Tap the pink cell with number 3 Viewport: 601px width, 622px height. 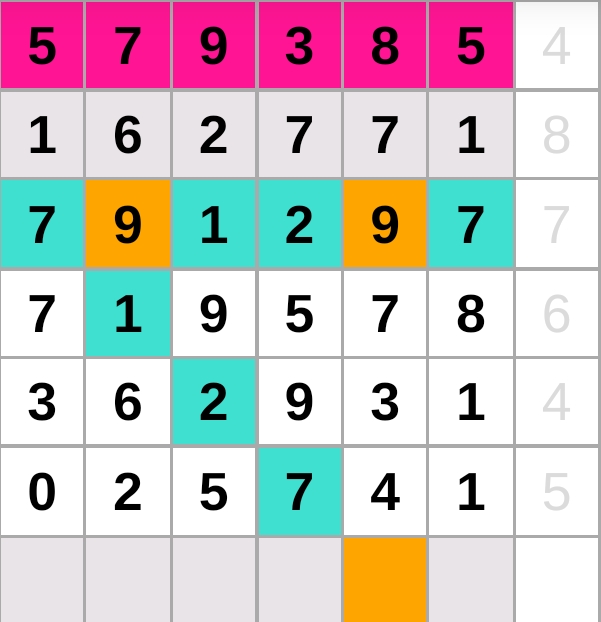point(299,46)
